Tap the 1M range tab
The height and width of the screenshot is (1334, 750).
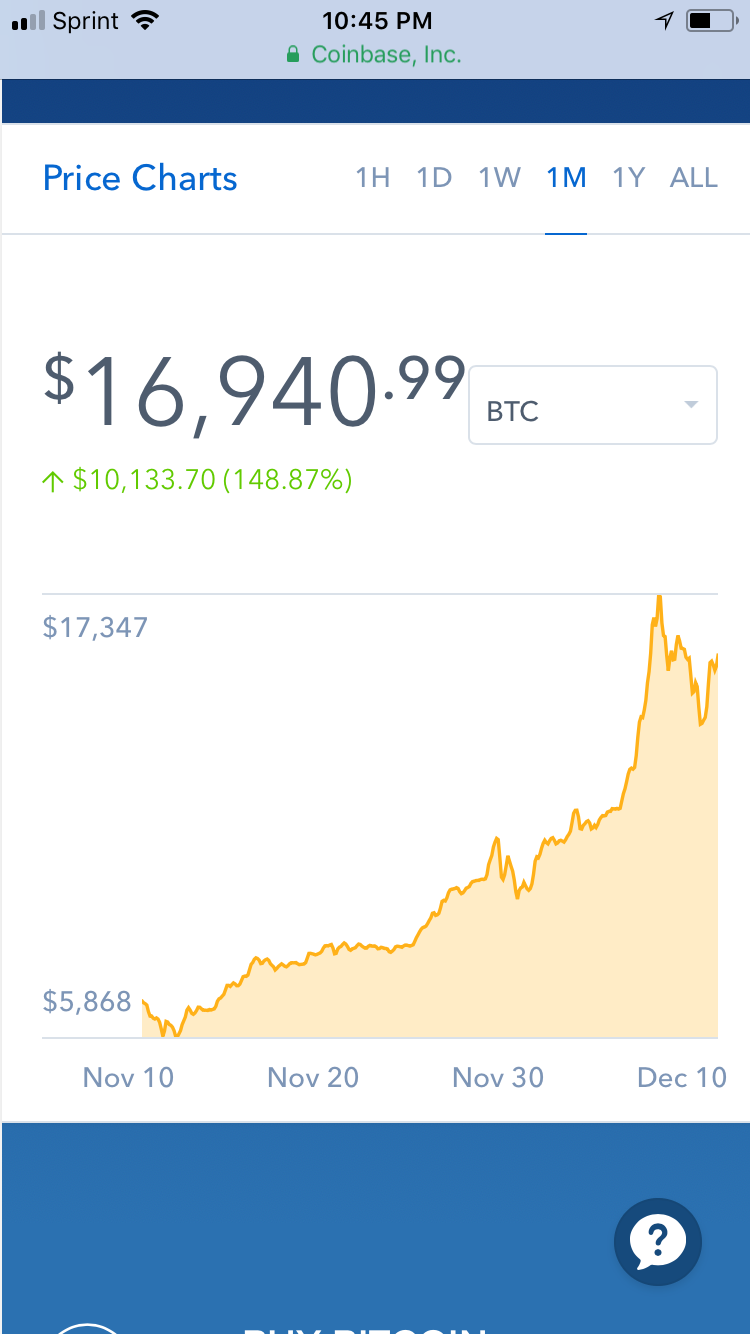pyautogui.click(x=566, y=178)
